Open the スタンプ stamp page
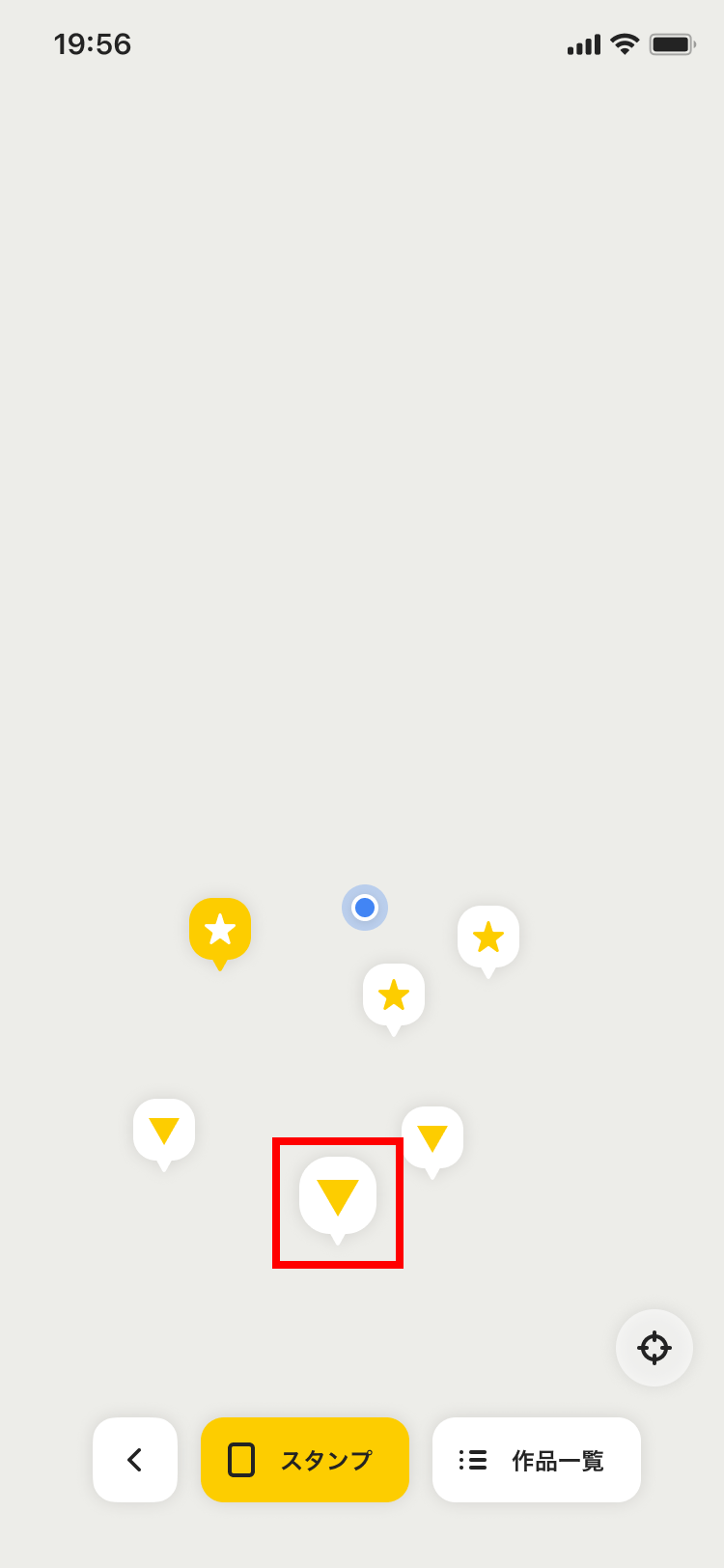The width and height of the screenshot is (724, 1568). click(305, 1459)
